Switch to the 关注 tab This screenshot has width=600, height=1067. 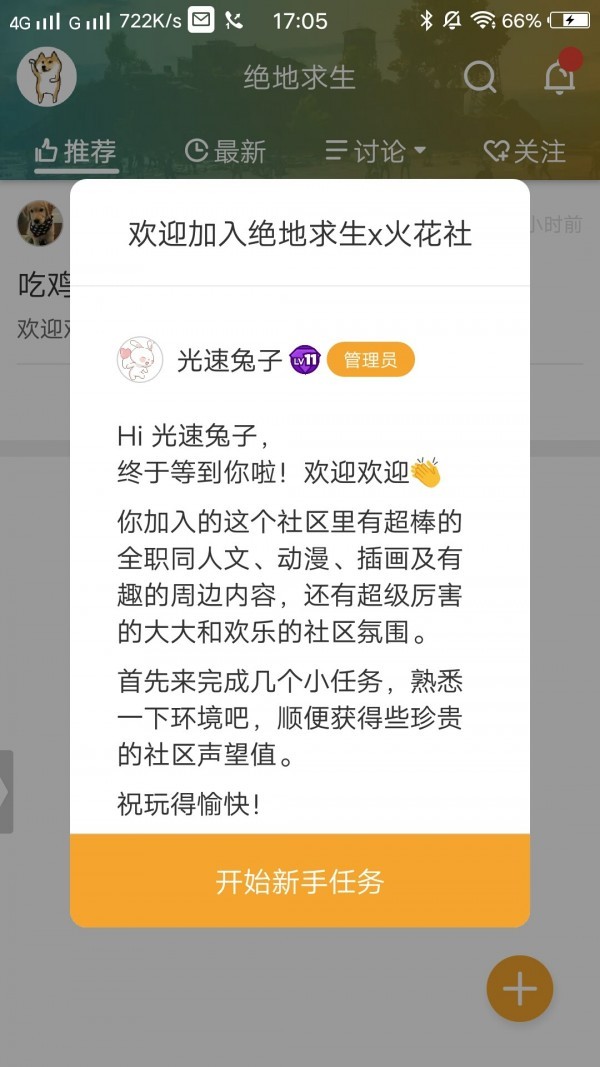(x=524, y=151)
